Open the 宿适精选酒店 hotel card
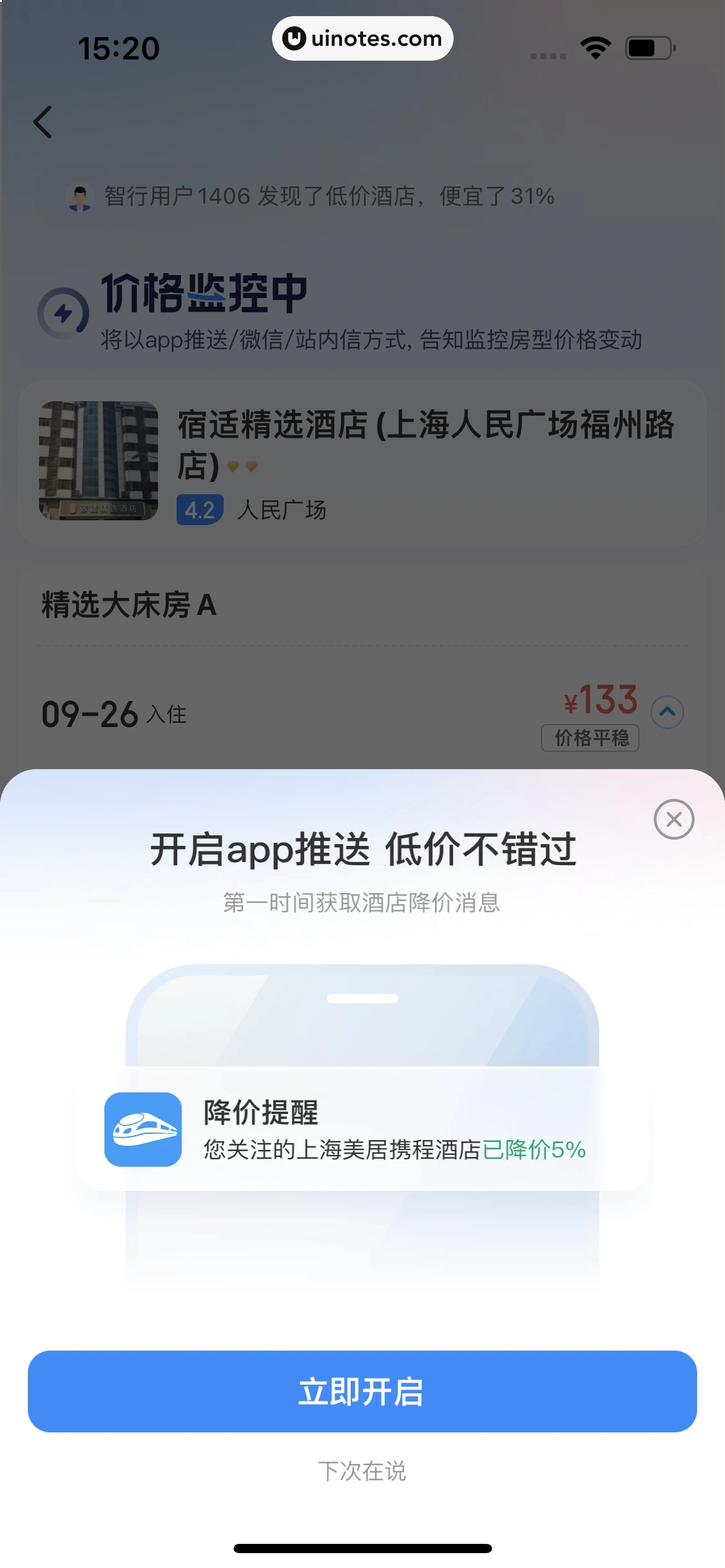 point(362,462)
